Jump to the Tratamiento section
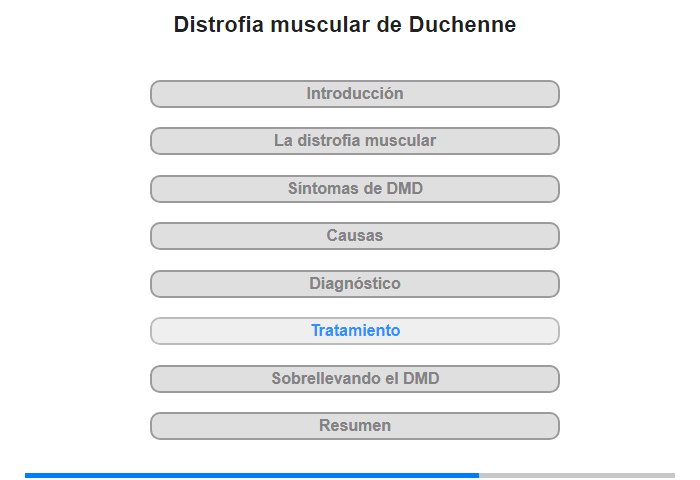The height and width of the screenshot is (480, 700). pyautogui.click(x=355, y=331)
